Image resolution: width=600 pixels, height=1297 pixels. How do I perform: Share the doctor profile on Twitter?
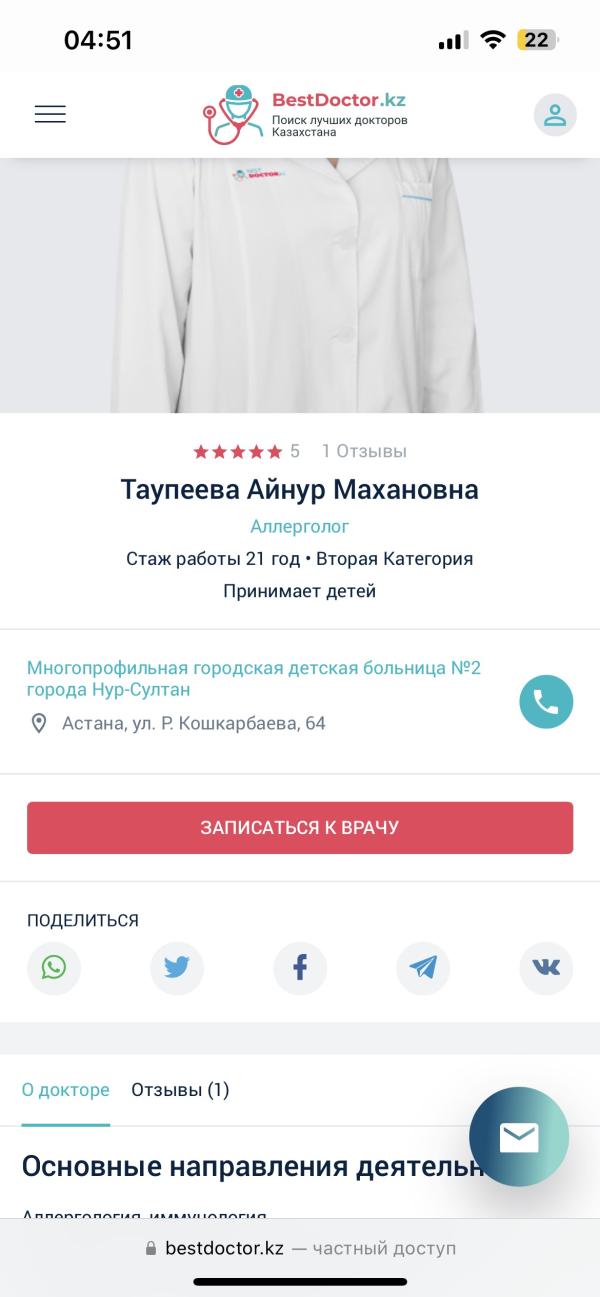[x=177, y=968]
